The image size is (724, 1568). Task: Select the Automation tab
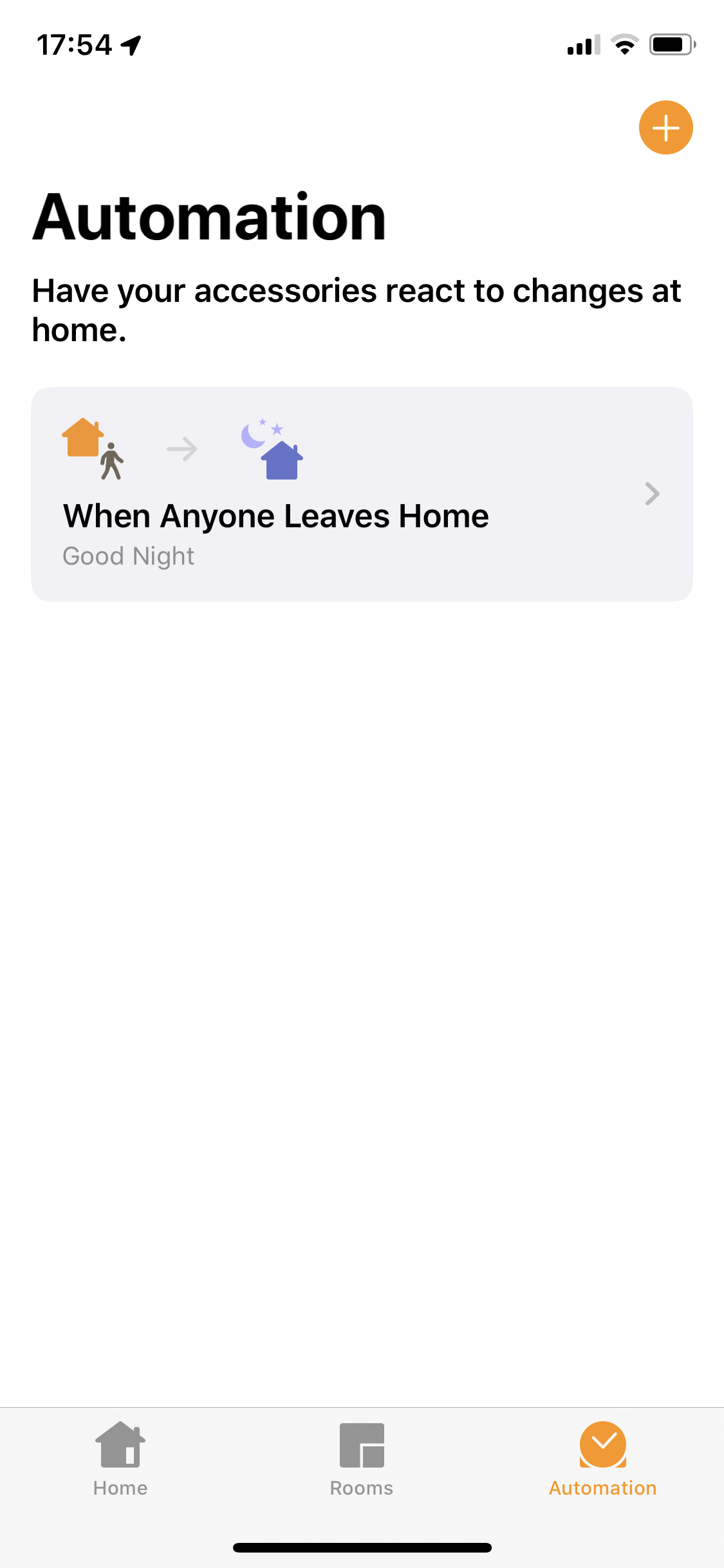point(603,1459)
